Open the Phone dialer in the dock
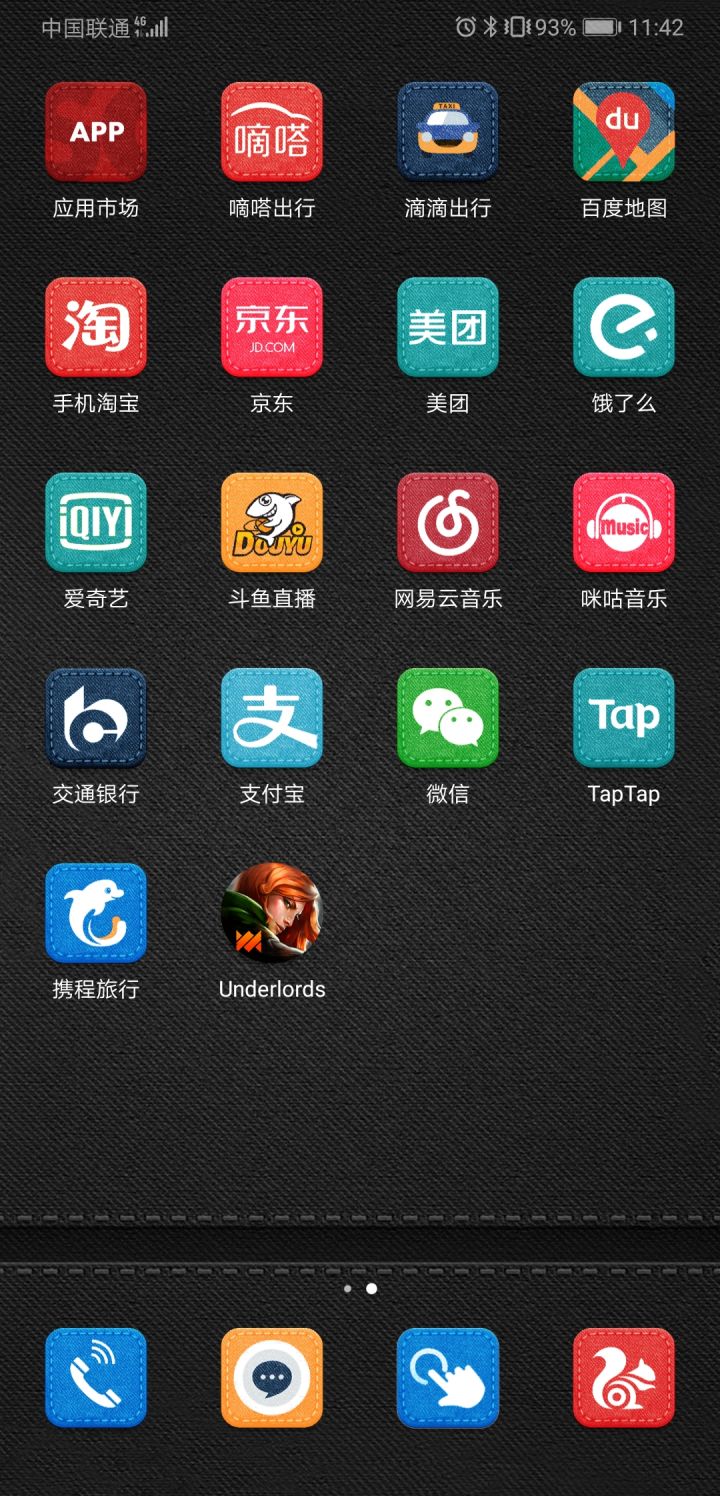This screenshot has width=720, height=1496. tap(96, 1376)
